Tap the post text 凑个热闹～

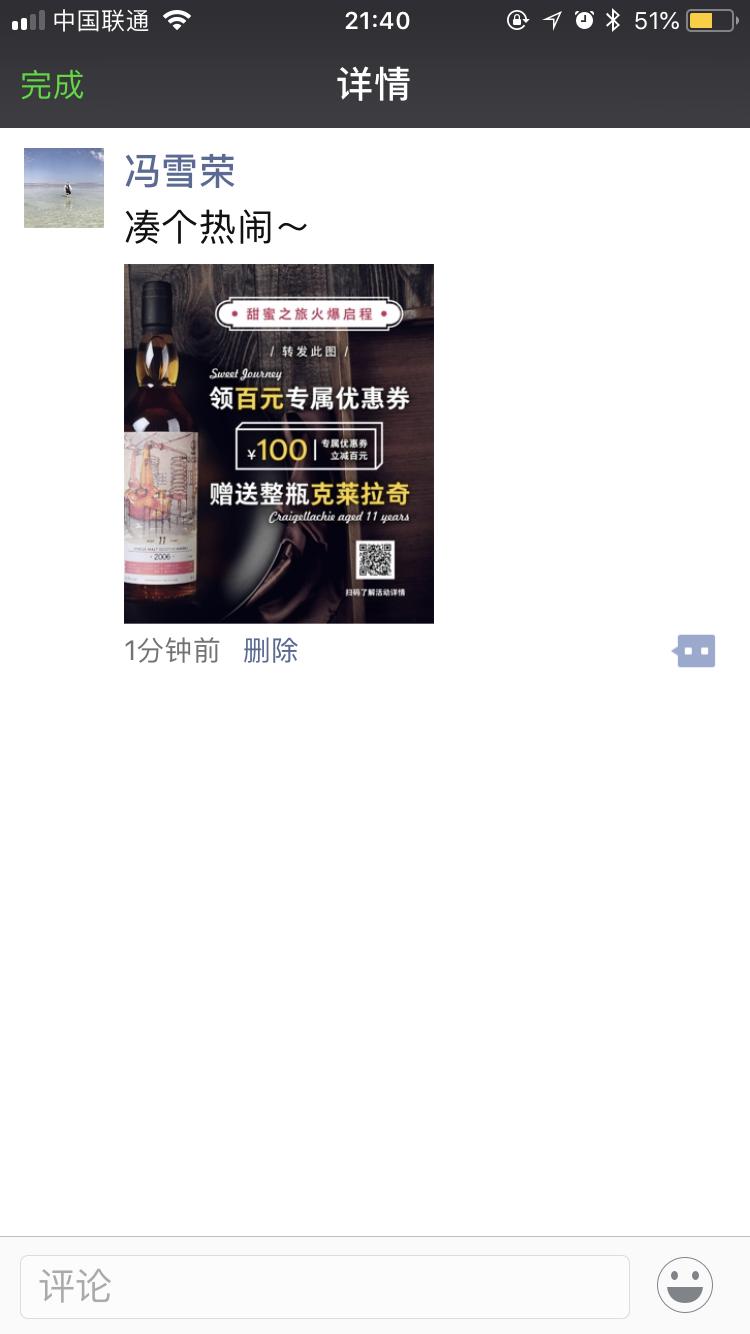click(x=215, y=227)
